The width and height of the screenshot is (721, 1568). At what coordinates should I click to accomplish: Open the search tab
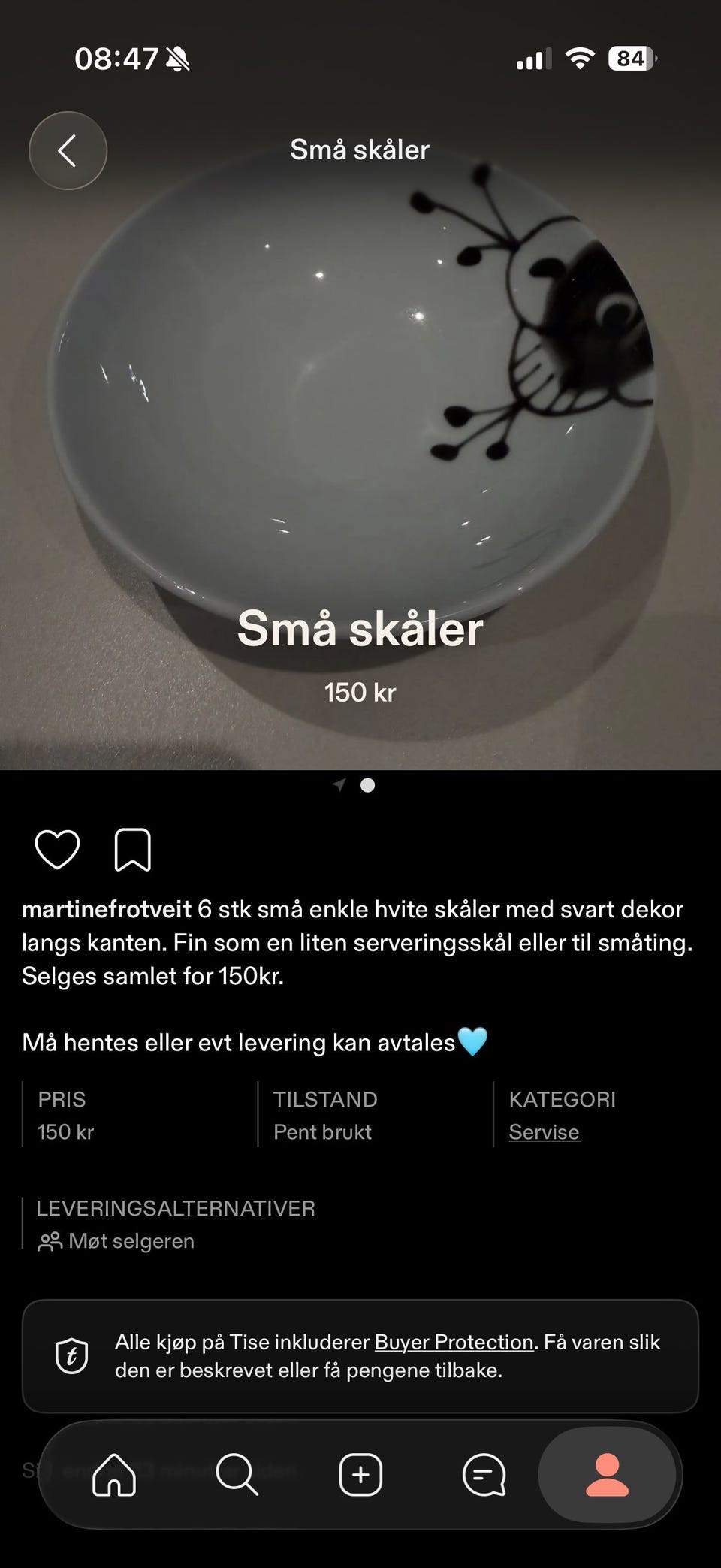[x=237, y=1474]
